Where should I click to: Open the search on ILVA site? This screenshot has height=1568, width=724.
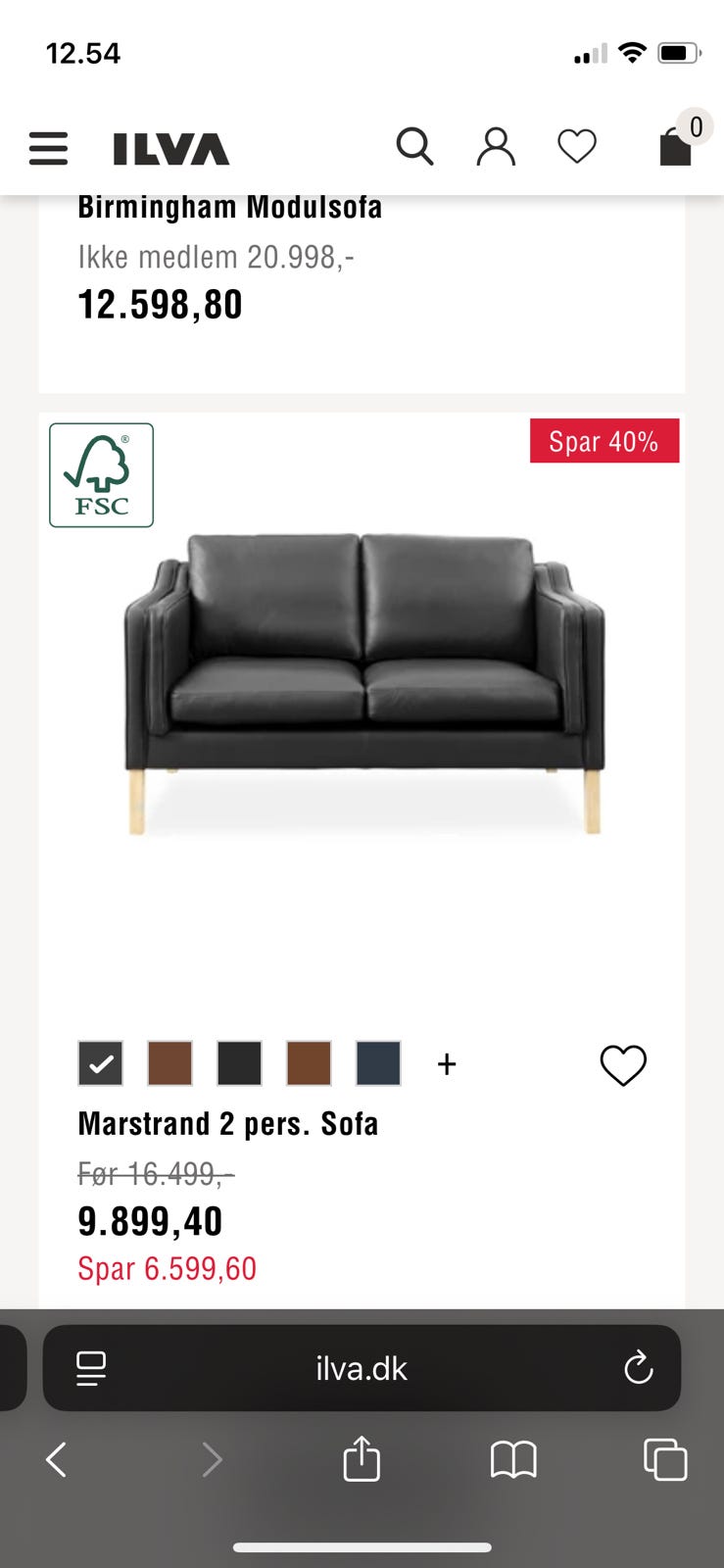415,145
